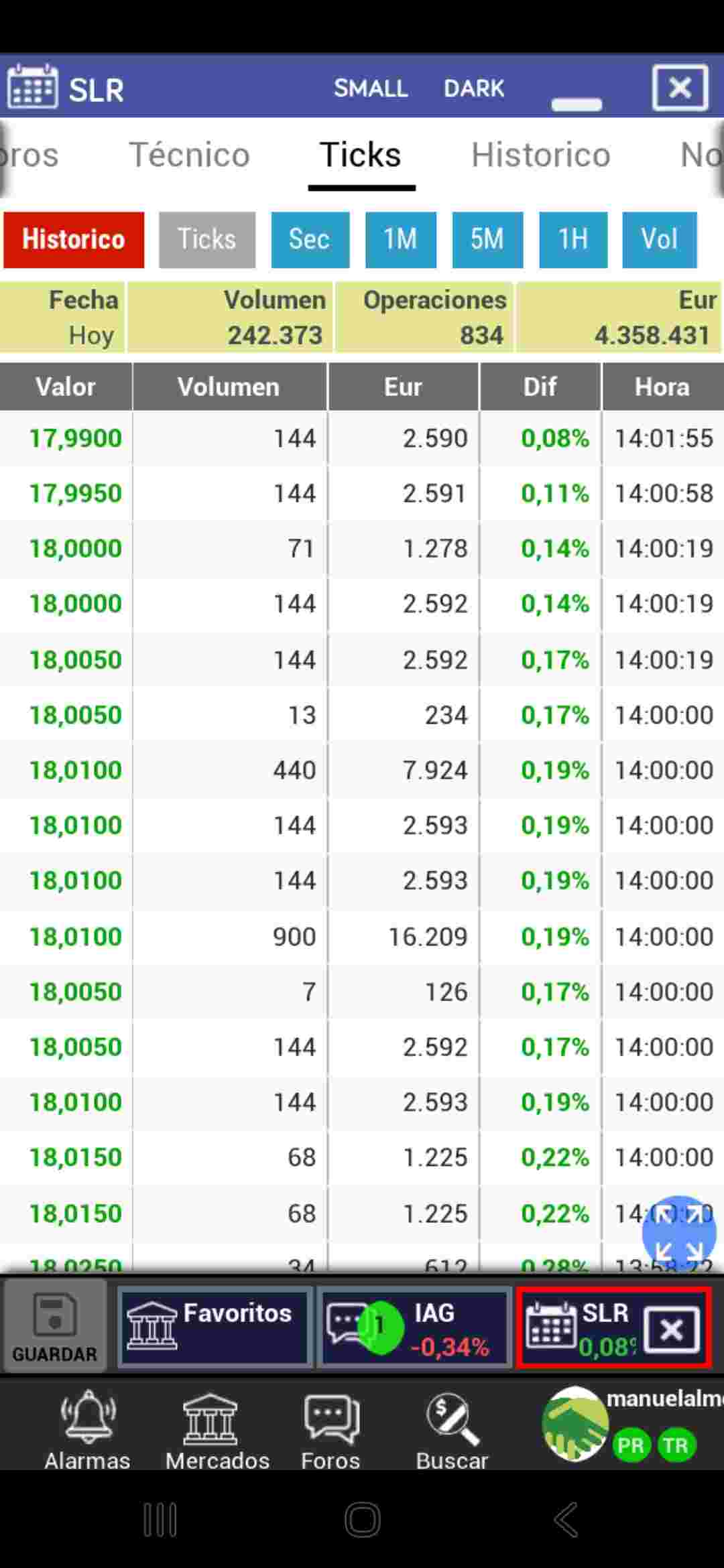Select the 1M interval
Image resolution: width=724 pixels, height=1568 pixels.
pyautogui.click(x=400, y=239)
